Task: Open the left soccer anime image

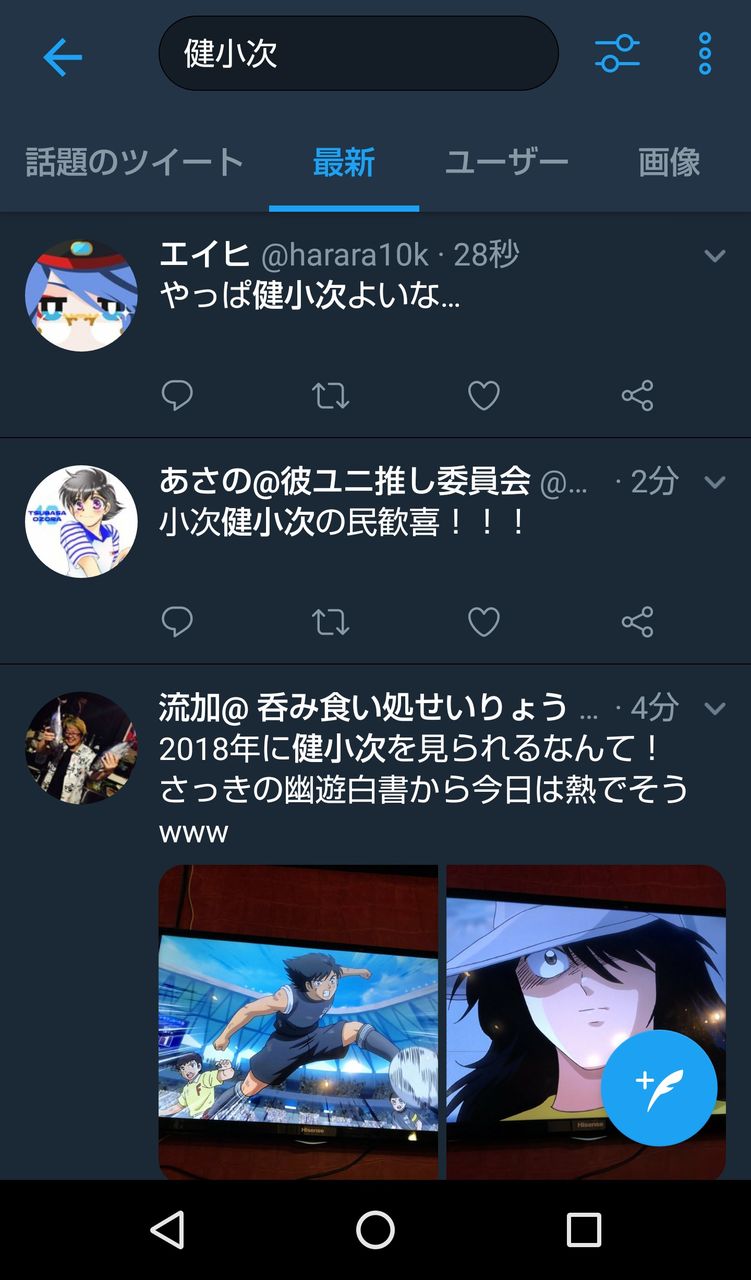Action: (298, 1020)
